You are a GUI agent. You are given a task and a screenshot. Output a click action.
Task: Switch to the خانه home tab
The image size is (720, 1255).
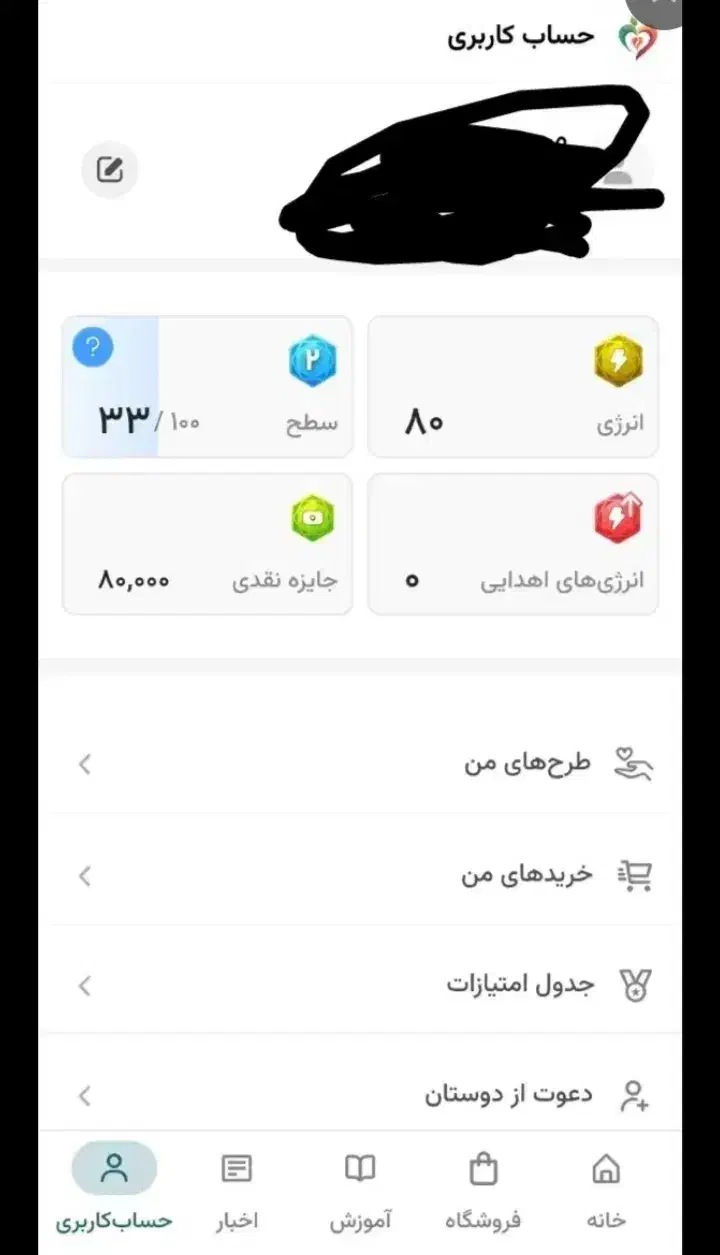click(606, 1185)
